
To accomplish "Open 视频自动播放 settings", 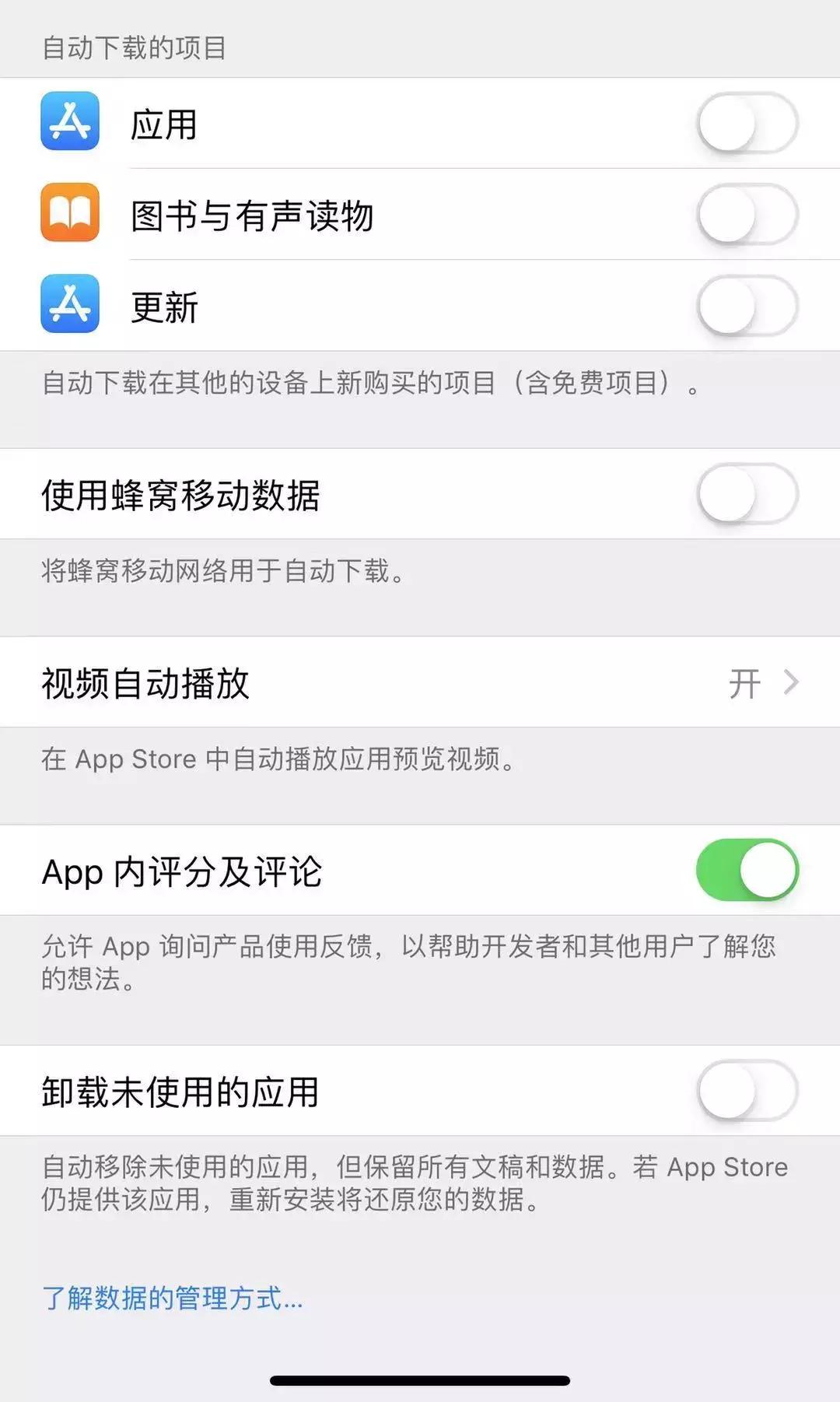I will coord(420,682).
